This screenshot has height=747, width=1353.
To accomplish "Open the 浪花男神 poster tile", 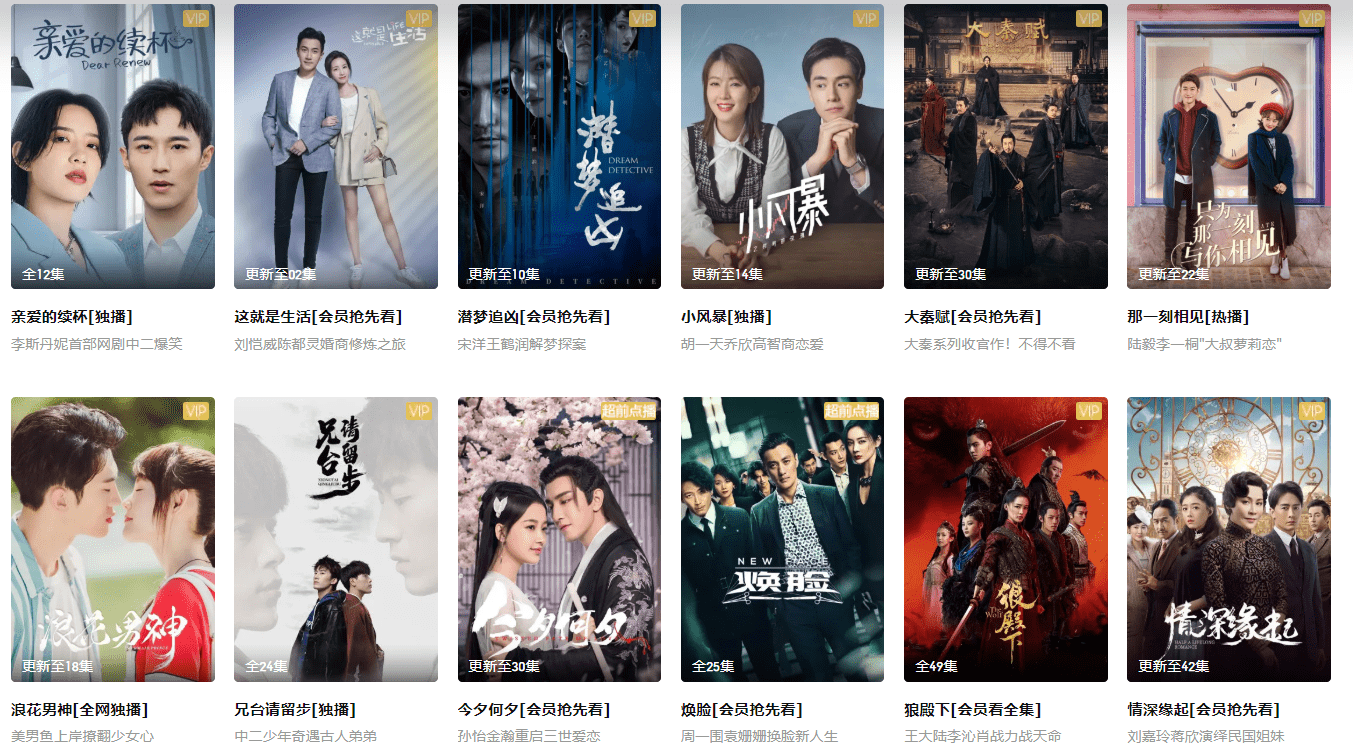I will (112, 539).
